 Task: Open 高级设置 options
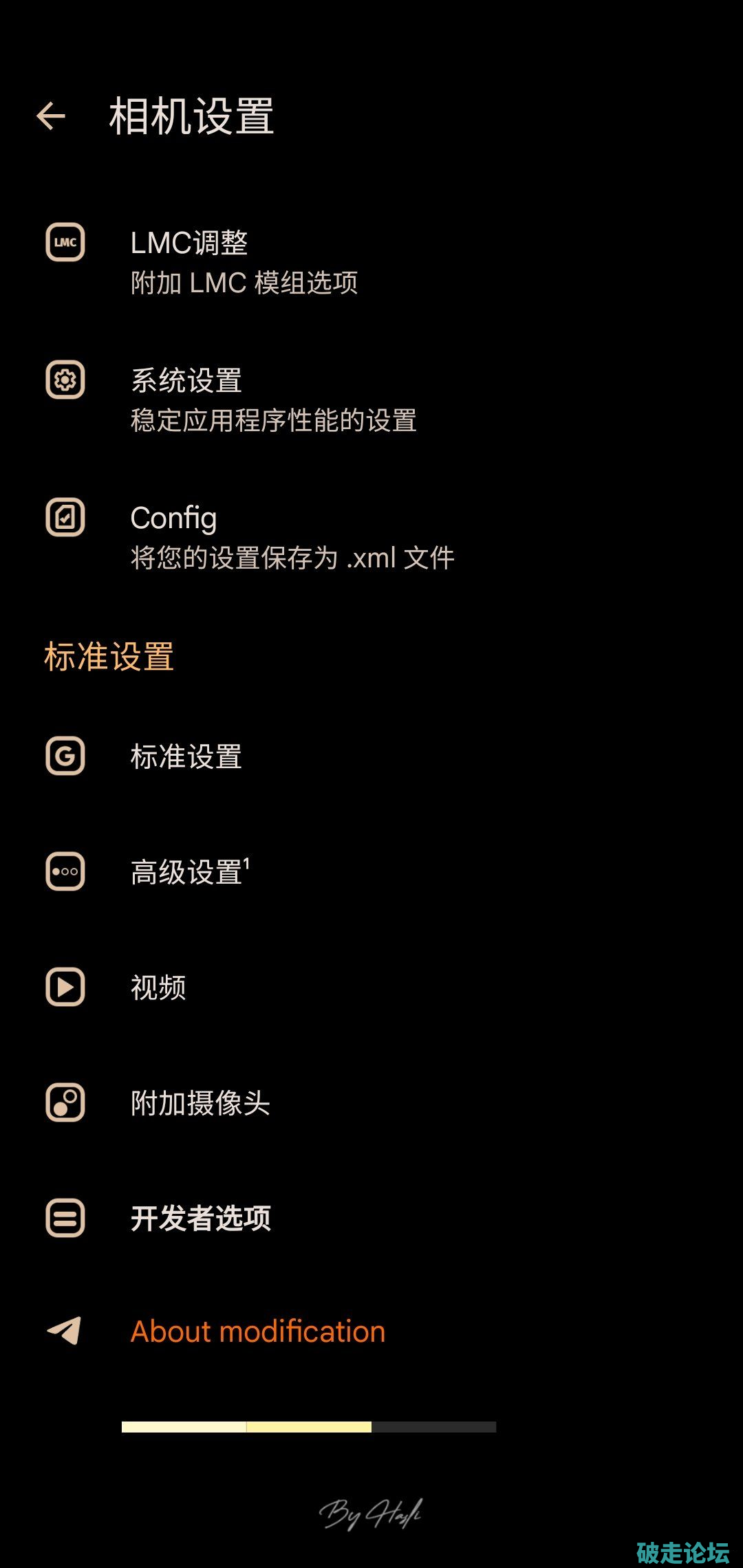(x=190, y=872)
